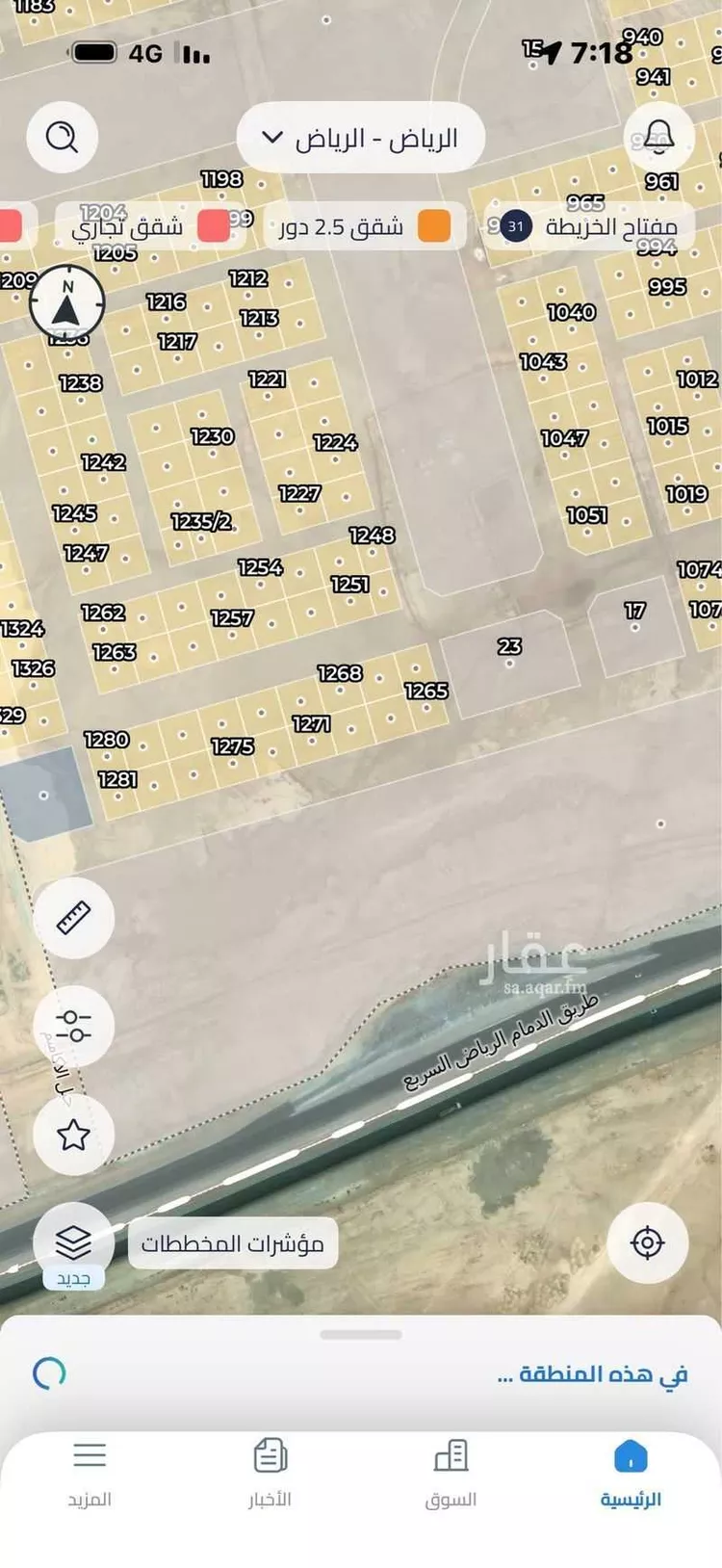Open the favorites star tool
Screen dimensions: 722x1568
pos(74,1137)
